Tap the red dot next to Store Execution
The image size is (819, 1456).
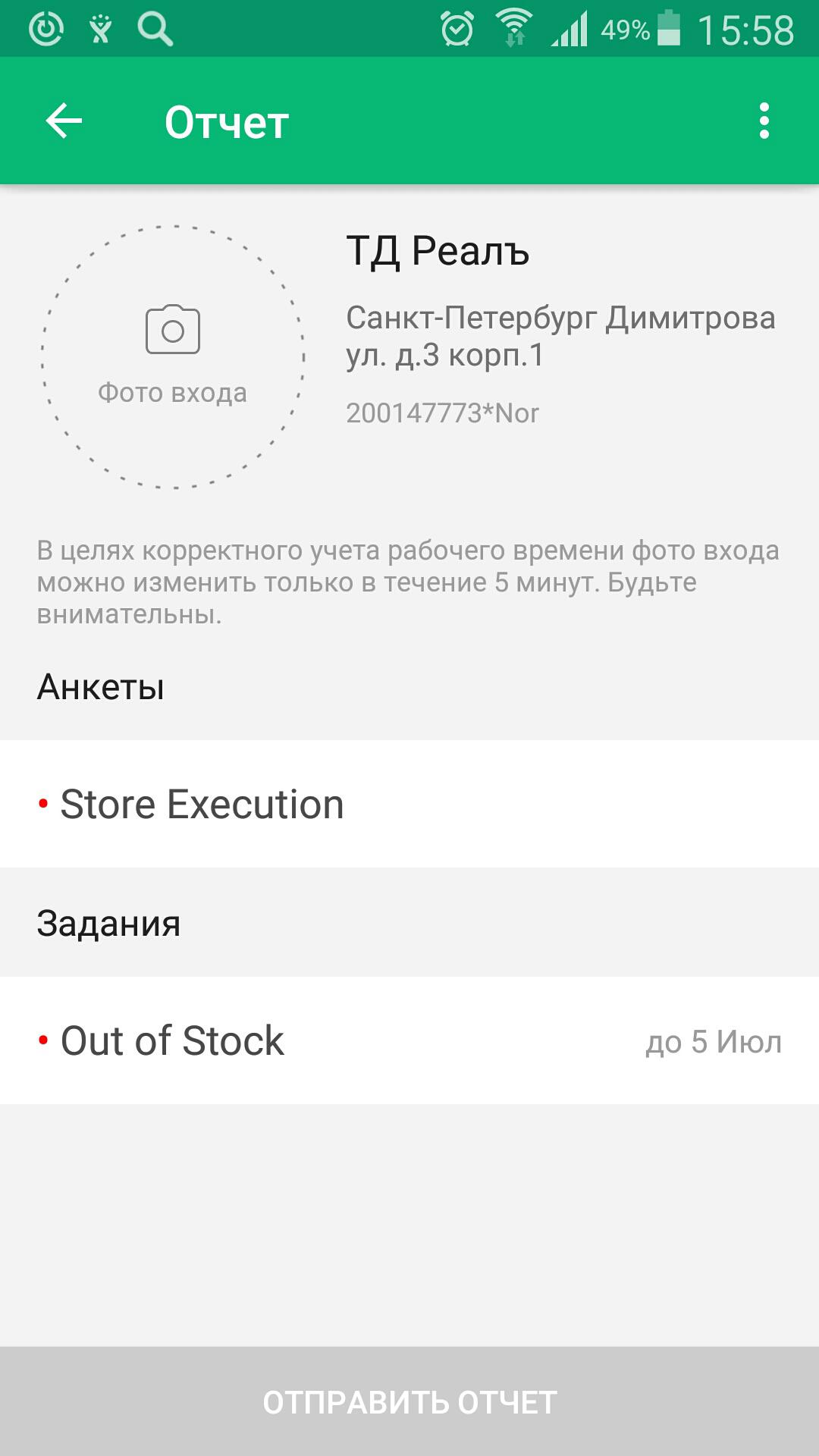43,804
